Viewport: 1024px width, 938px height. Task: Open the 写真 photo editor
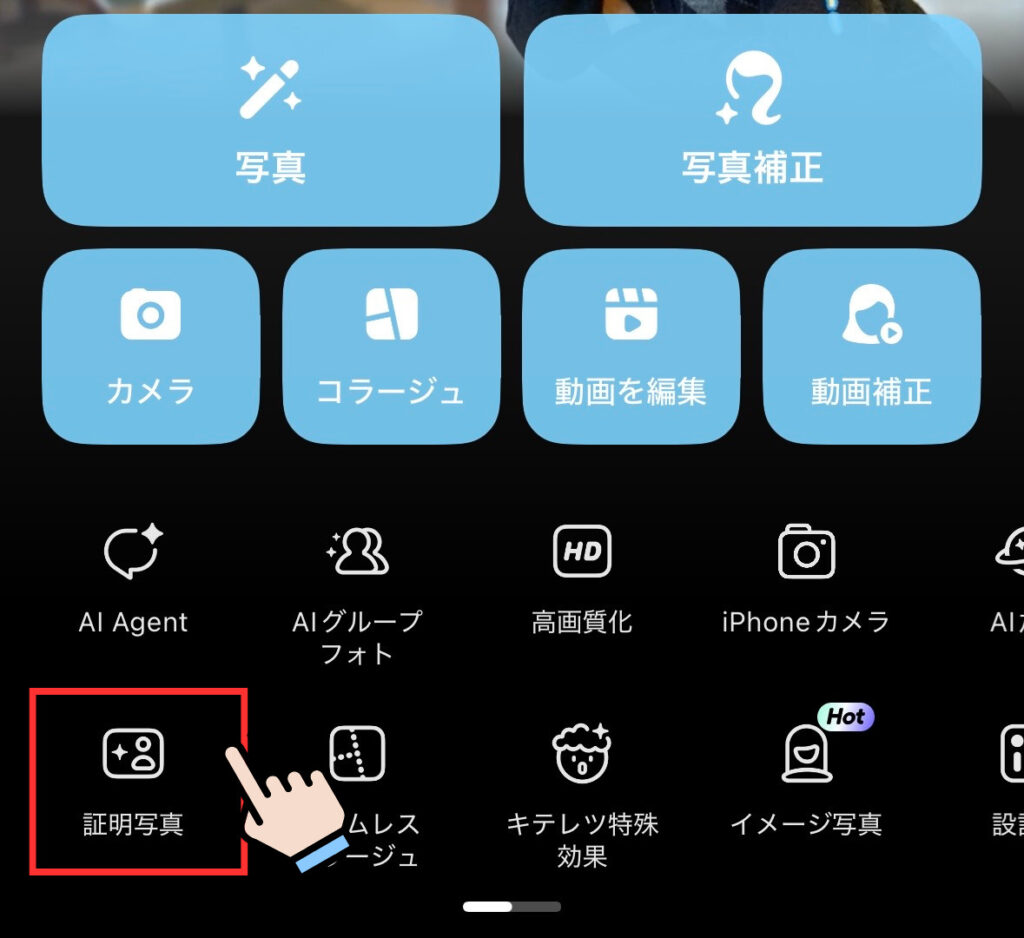tap(270, 121)
